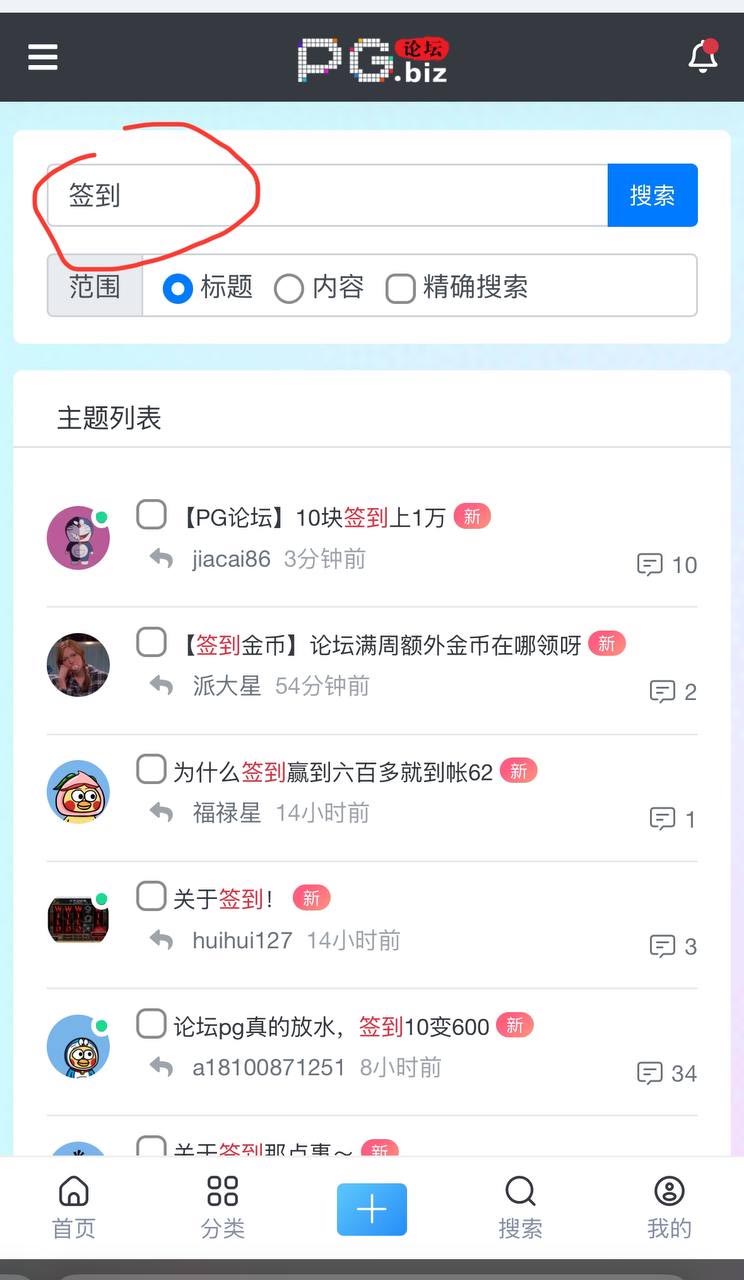Image resolution: width=744 pixels, height=1280 pixels.
Task: Open thread 为什么签到赢到六百多就到帐62
Action: [332, 772]
